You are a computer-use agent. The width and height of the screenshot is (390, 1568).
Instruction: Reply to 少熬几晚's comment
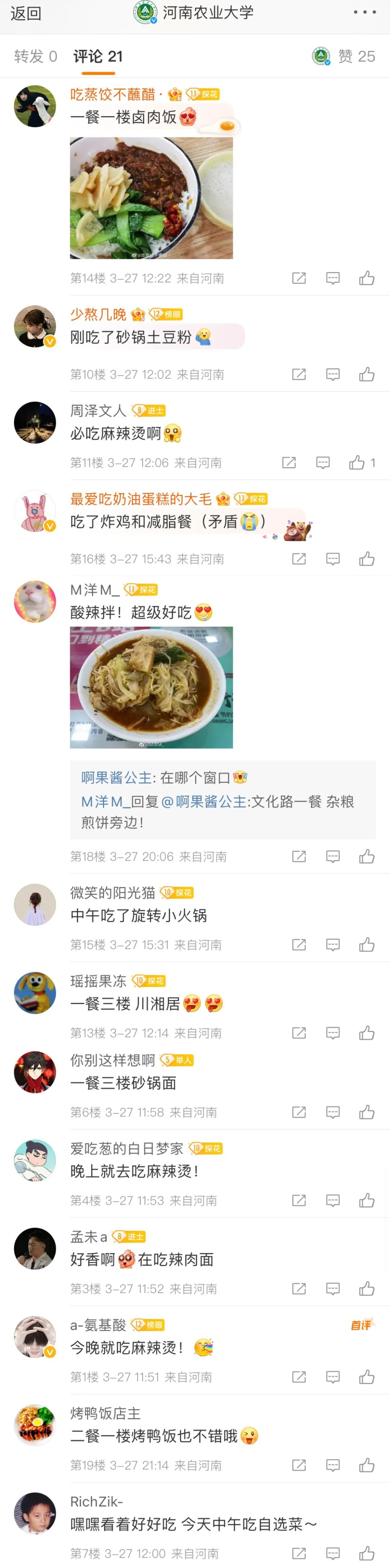333,375
